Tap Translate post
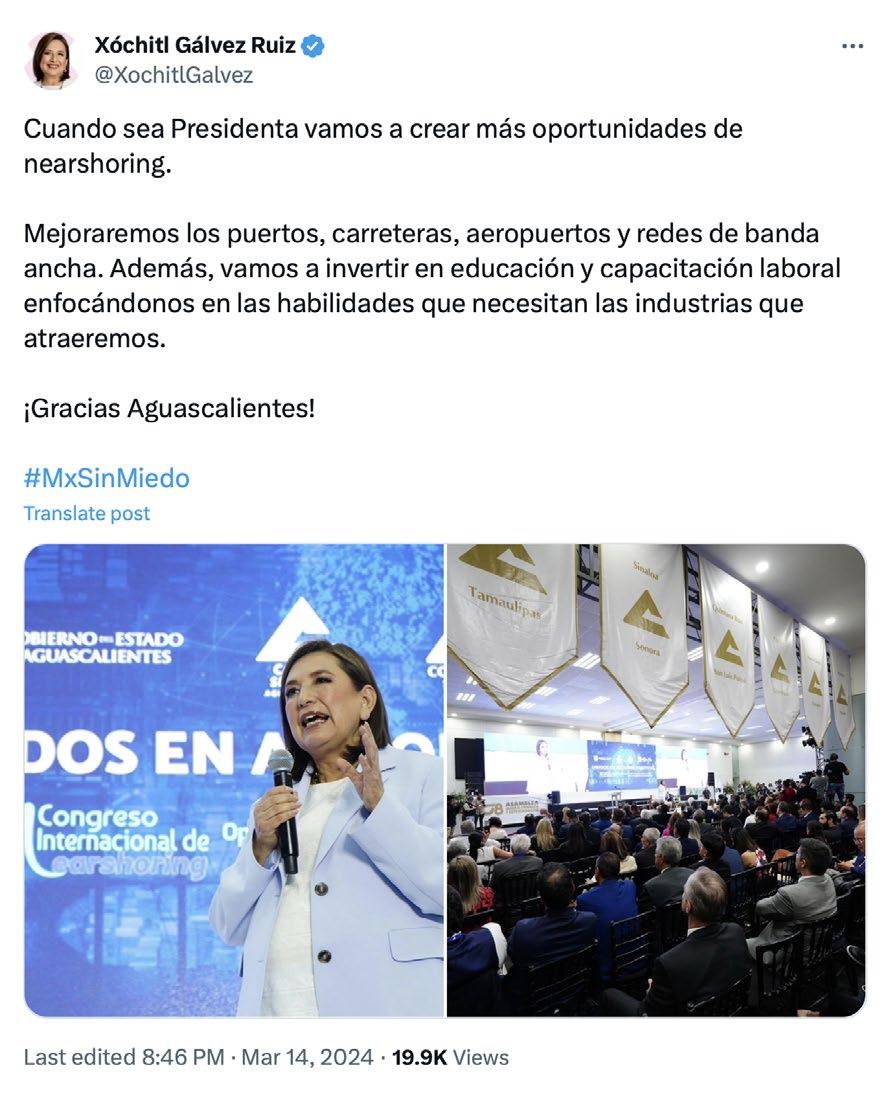890x1093 pixels. [x=87, y=513]
